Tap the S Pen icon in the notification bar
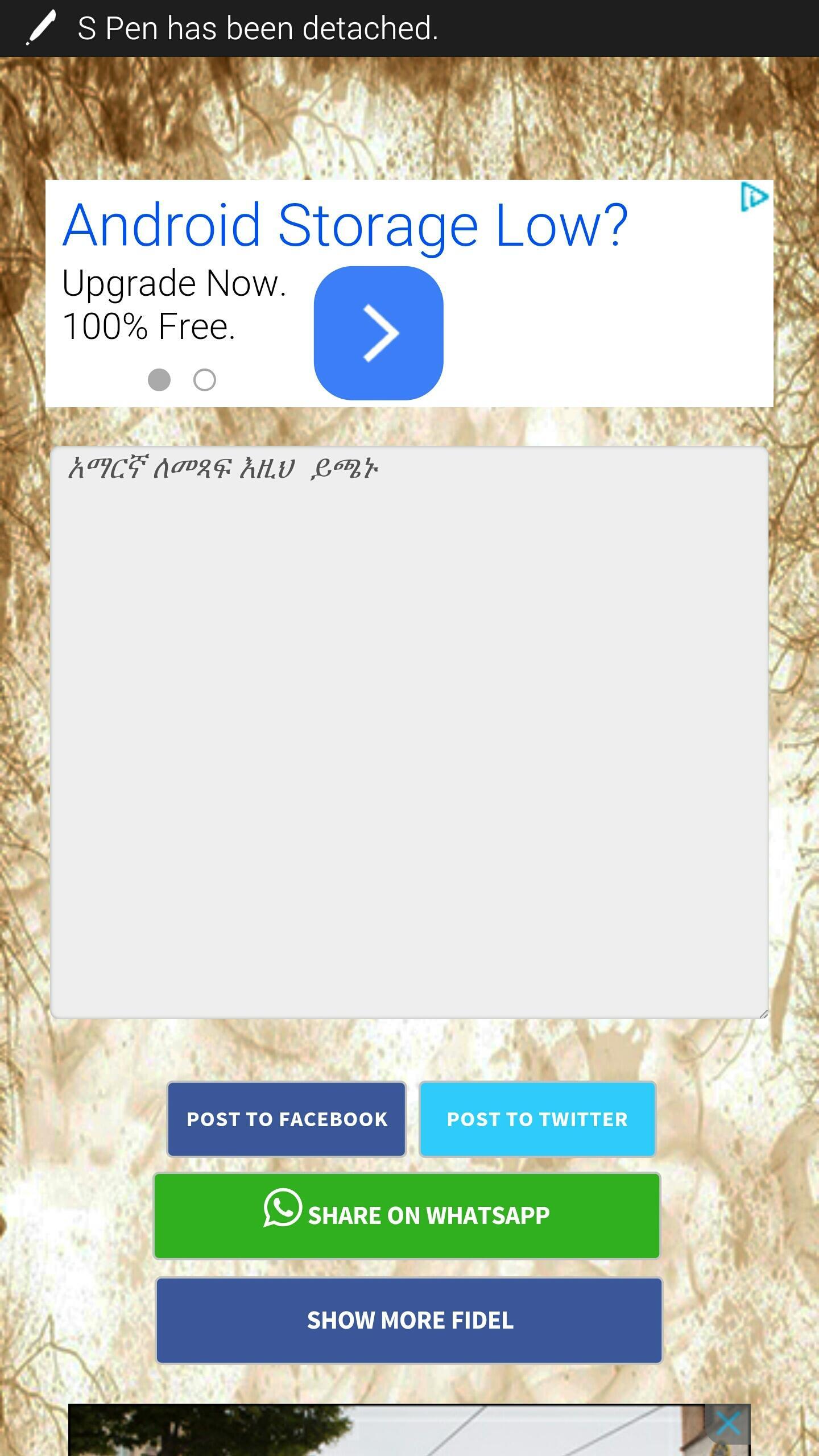 point(42,27)
